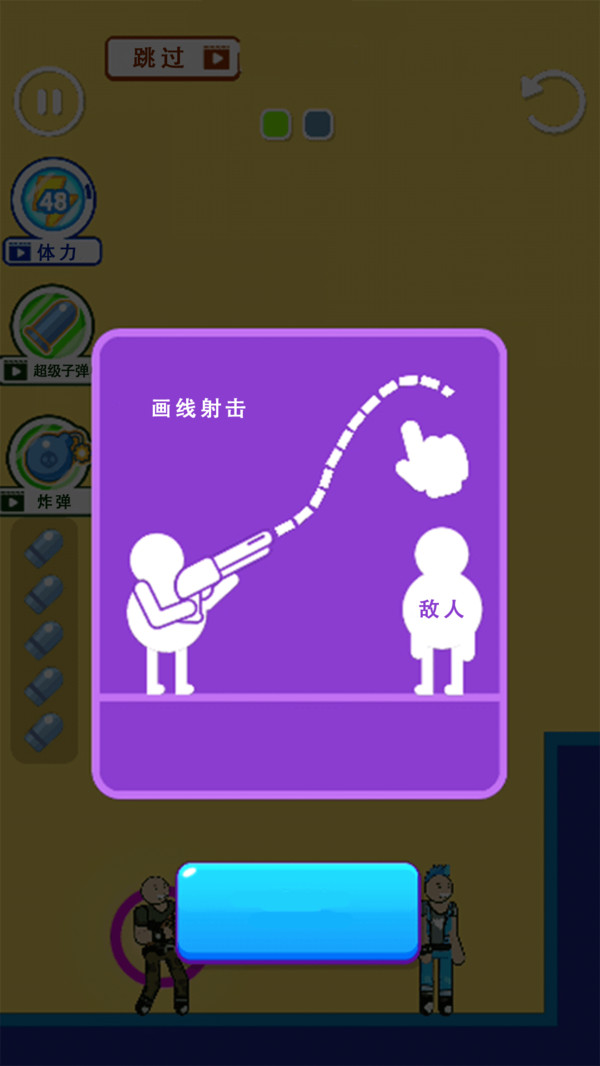Tap the blue button below the tutorial
600x1066 pixels.
[297, 912]
